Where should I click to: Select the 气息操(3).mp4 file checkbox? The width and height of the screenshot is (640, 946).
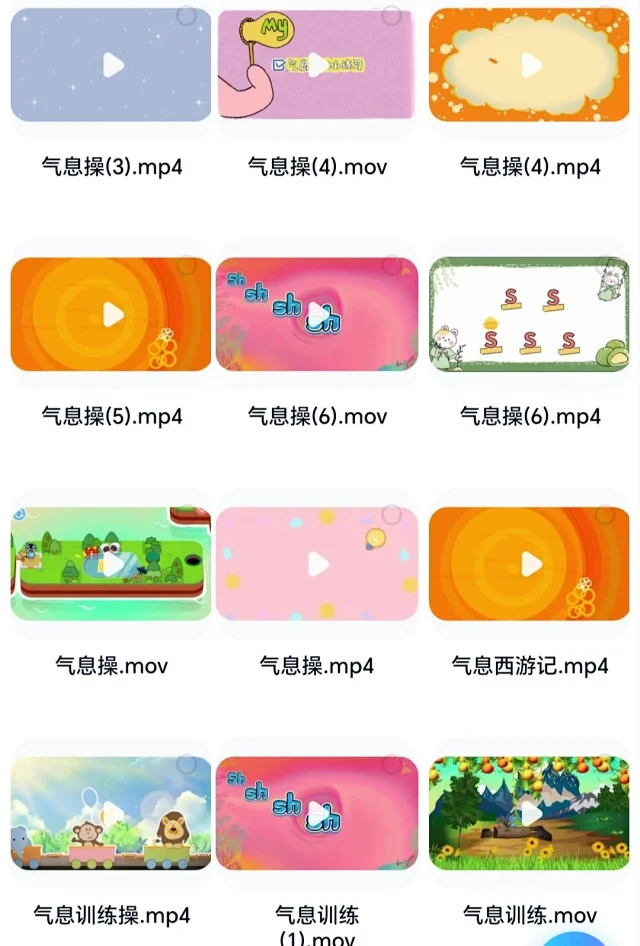point(186,16)
